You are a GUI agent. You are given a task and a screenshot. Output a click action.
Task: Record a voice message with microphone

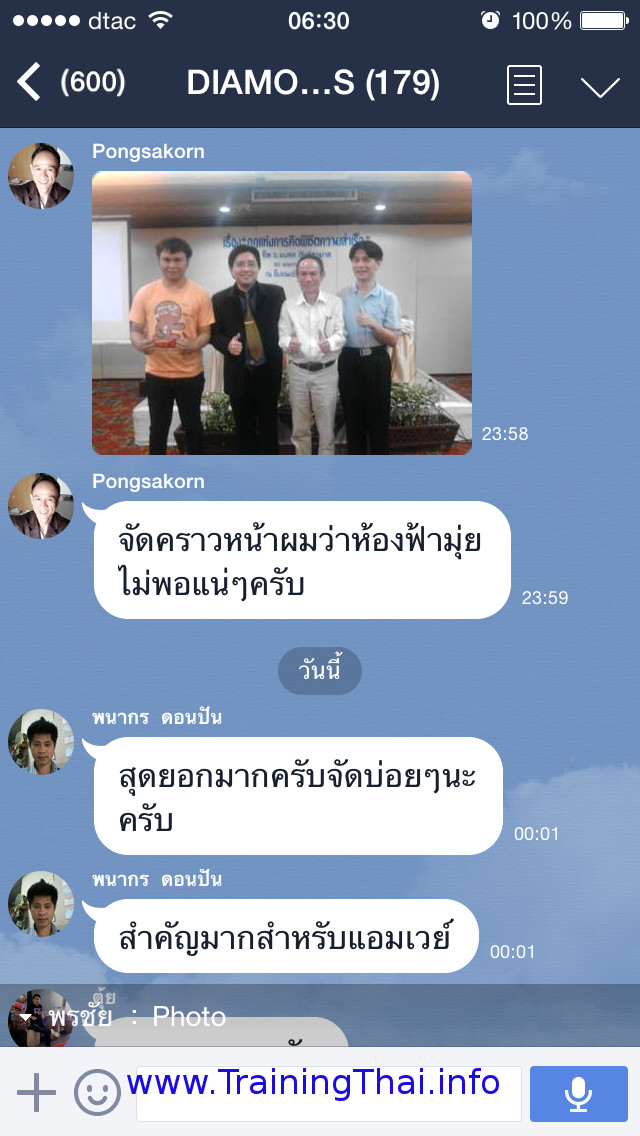click(578, 1093)
